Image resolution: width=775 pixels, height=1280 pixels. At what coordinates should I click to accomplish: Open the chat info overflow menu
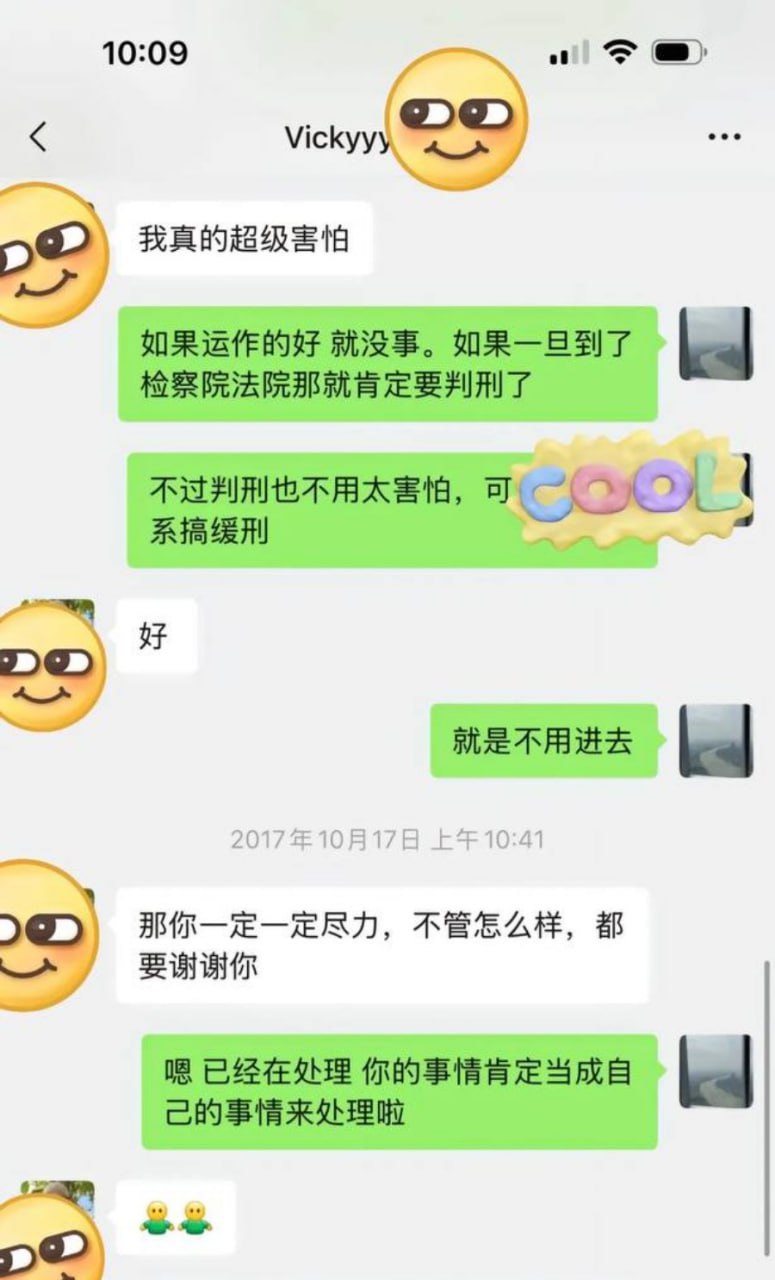723,137
